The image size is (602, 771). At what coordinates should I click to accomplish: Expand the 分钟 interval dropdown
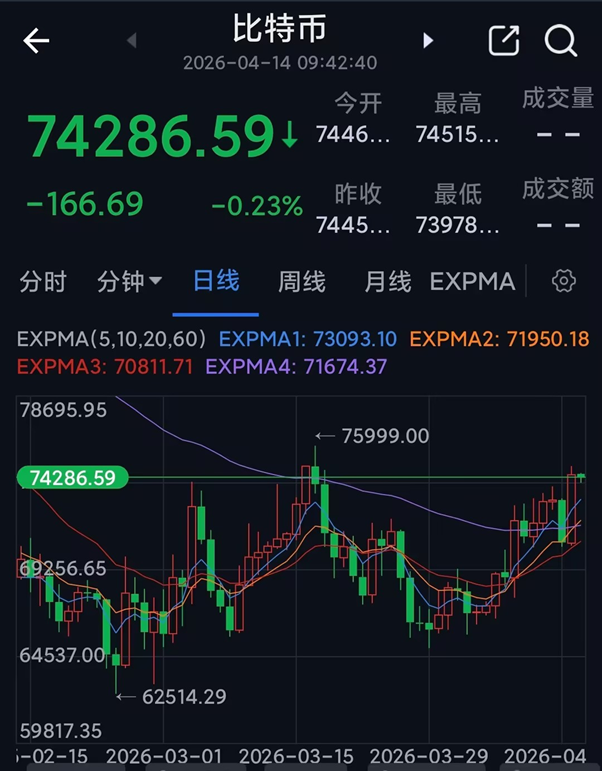coord(130,282)
